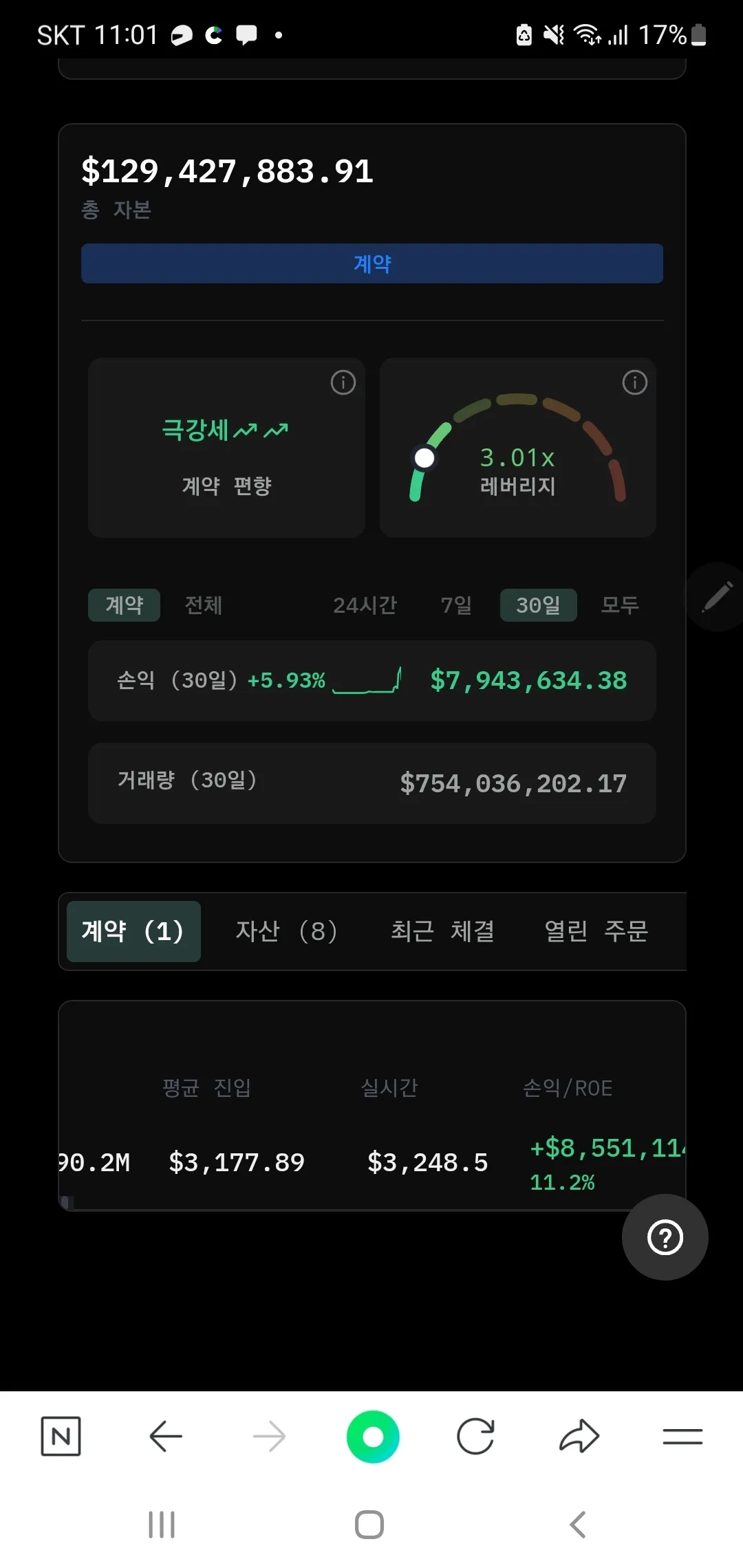The image size is (743, 1568).
Task: Open the 최근 체결 tab
Action: pyautogui.click(x=442, y=931)
